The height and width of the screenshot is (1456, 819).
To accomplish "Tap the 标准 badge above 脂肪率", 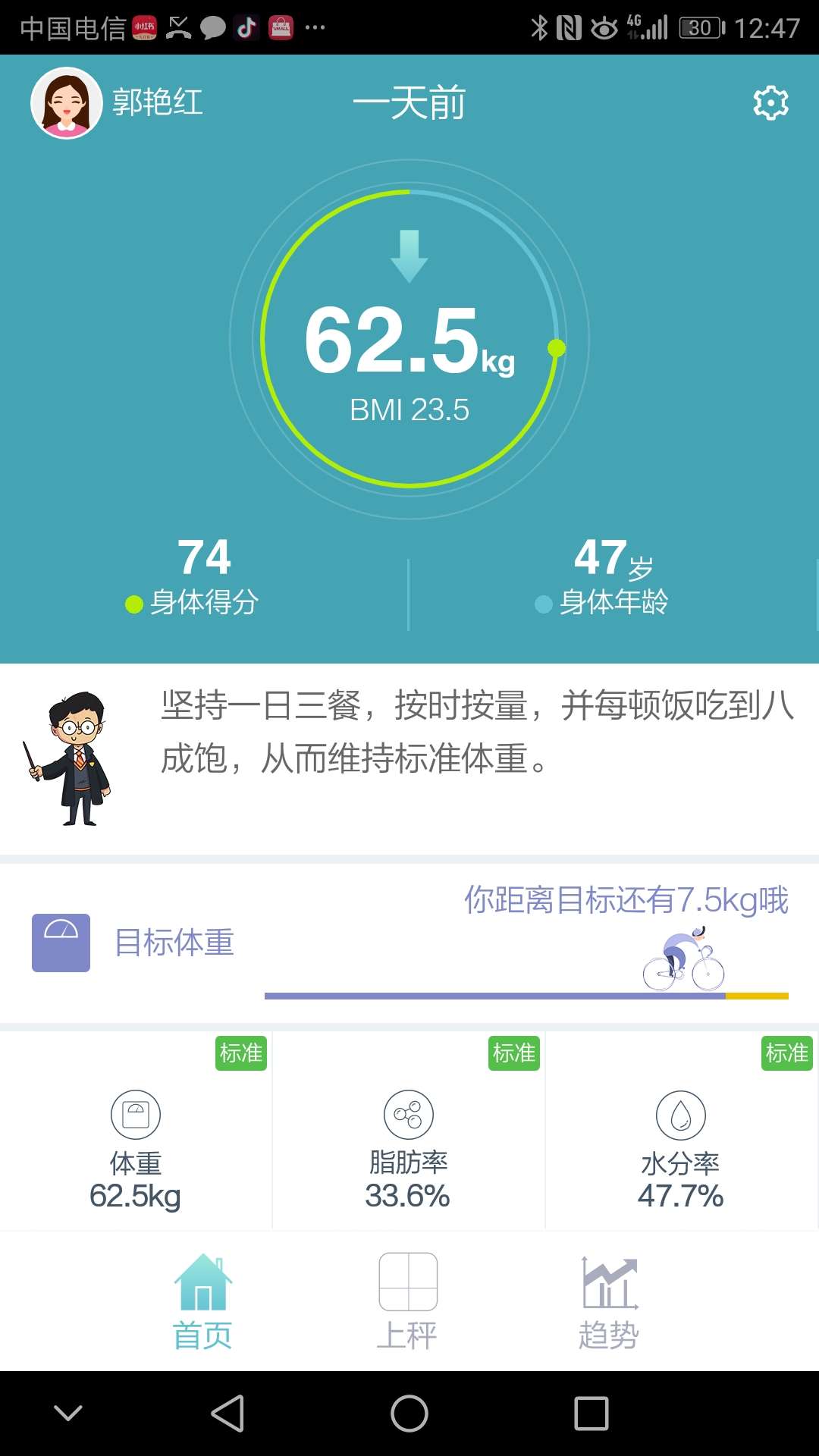I will (516, 1053).
